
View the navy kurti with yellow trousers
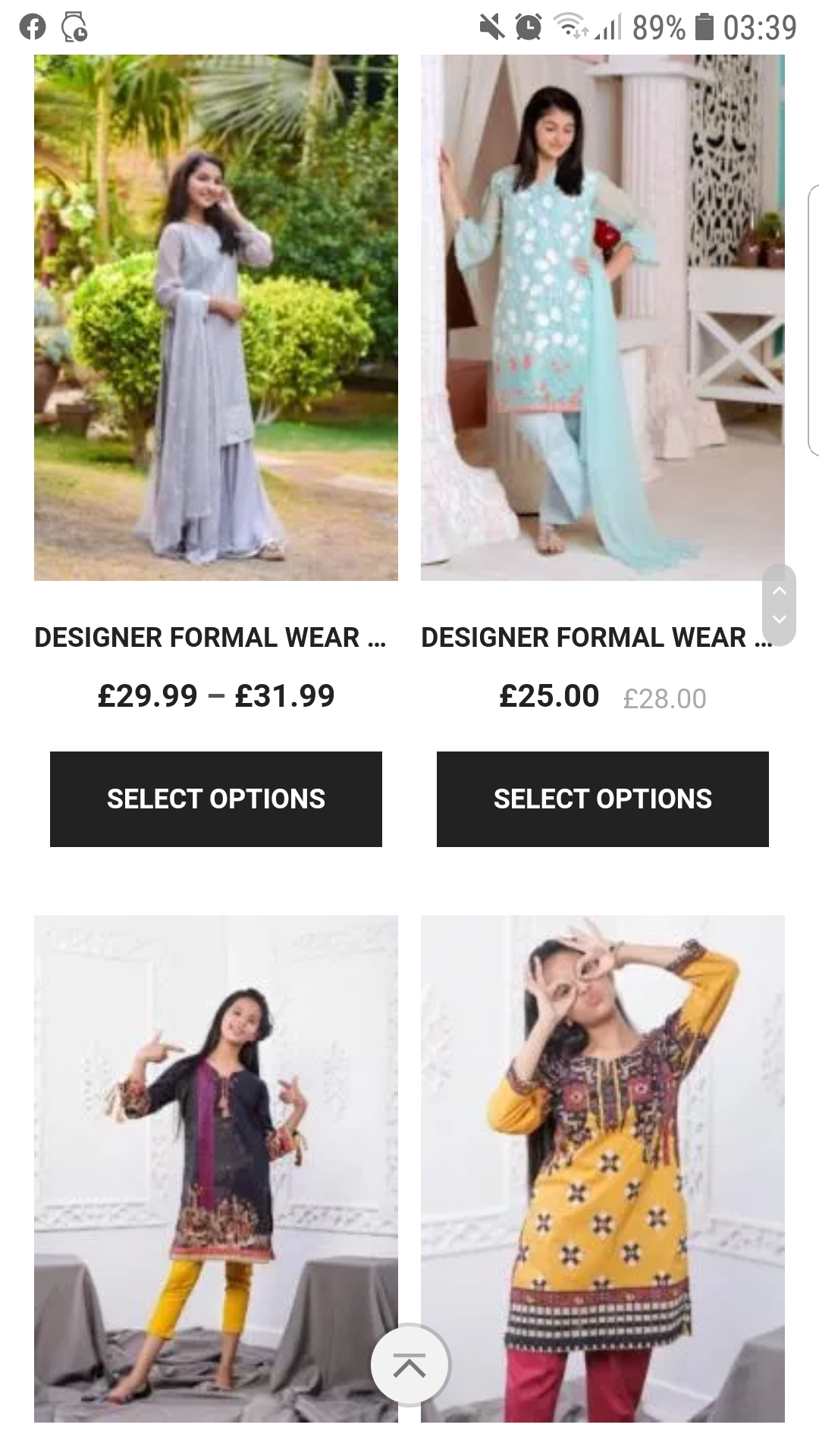point(216,1169)
